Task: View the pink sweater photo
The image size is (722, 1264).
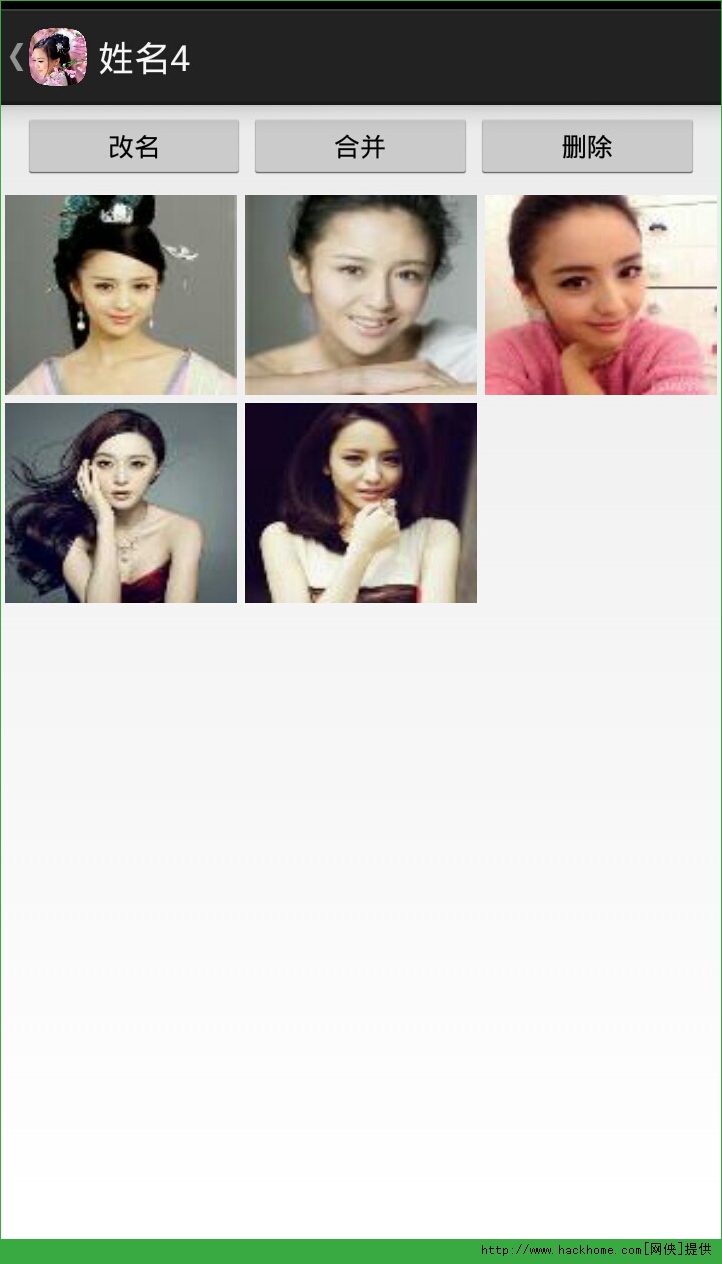Action: point(601,295)
